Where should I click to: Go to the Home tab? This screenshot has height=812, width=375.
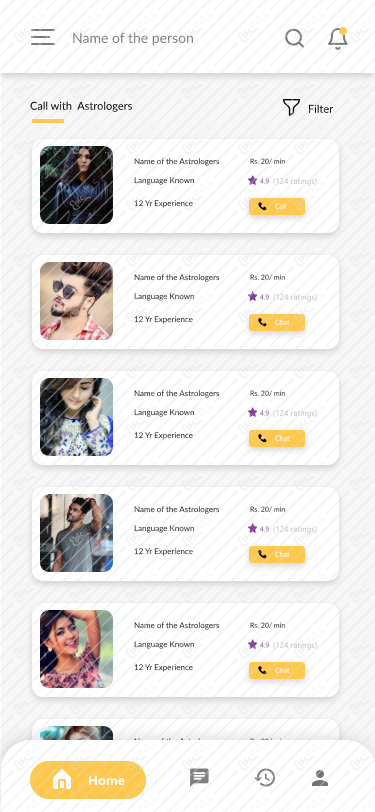[x=88, y=780]
